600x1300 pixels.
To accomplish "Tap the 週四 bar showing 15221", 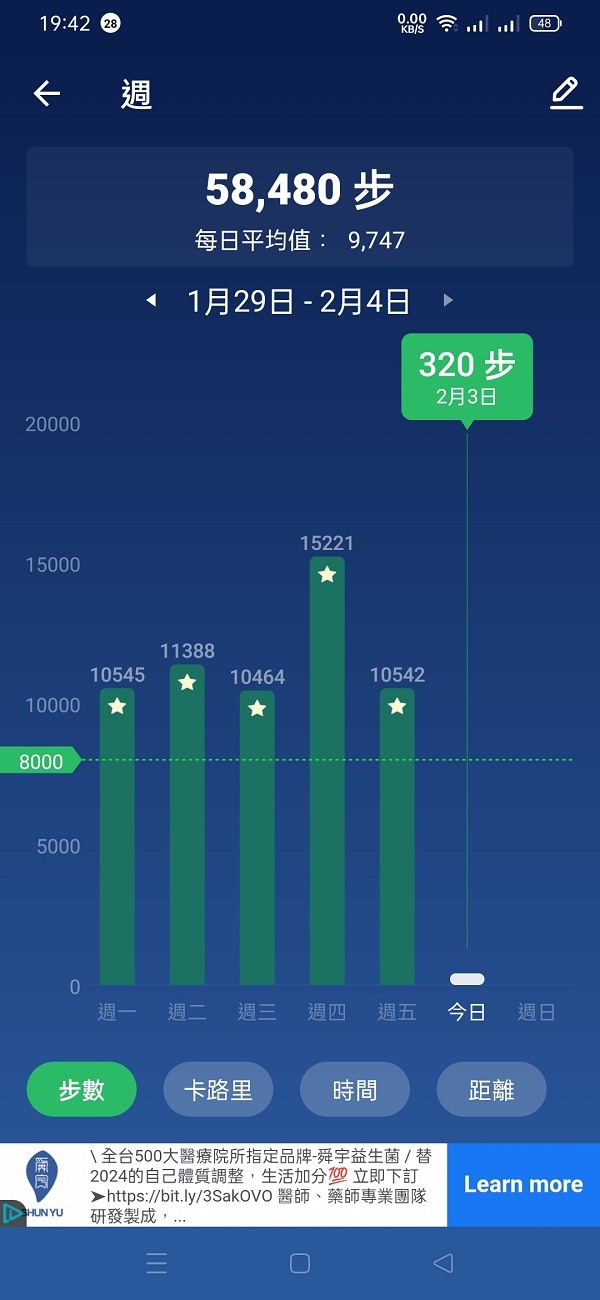I will [327, 771].
